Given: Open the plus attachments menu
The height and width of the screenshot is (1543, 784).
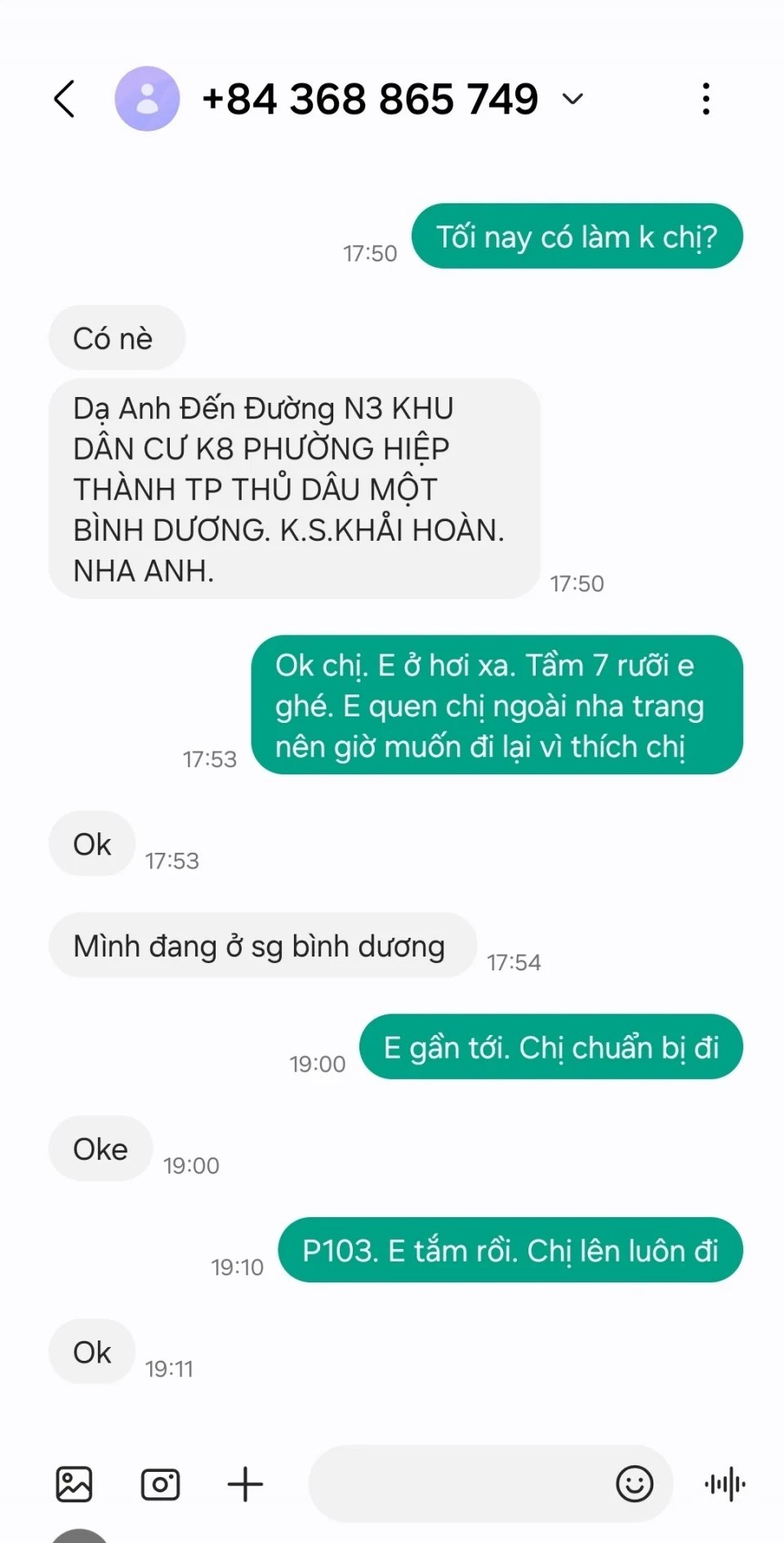Looking at the screenshot, I should pos(245,1483).
